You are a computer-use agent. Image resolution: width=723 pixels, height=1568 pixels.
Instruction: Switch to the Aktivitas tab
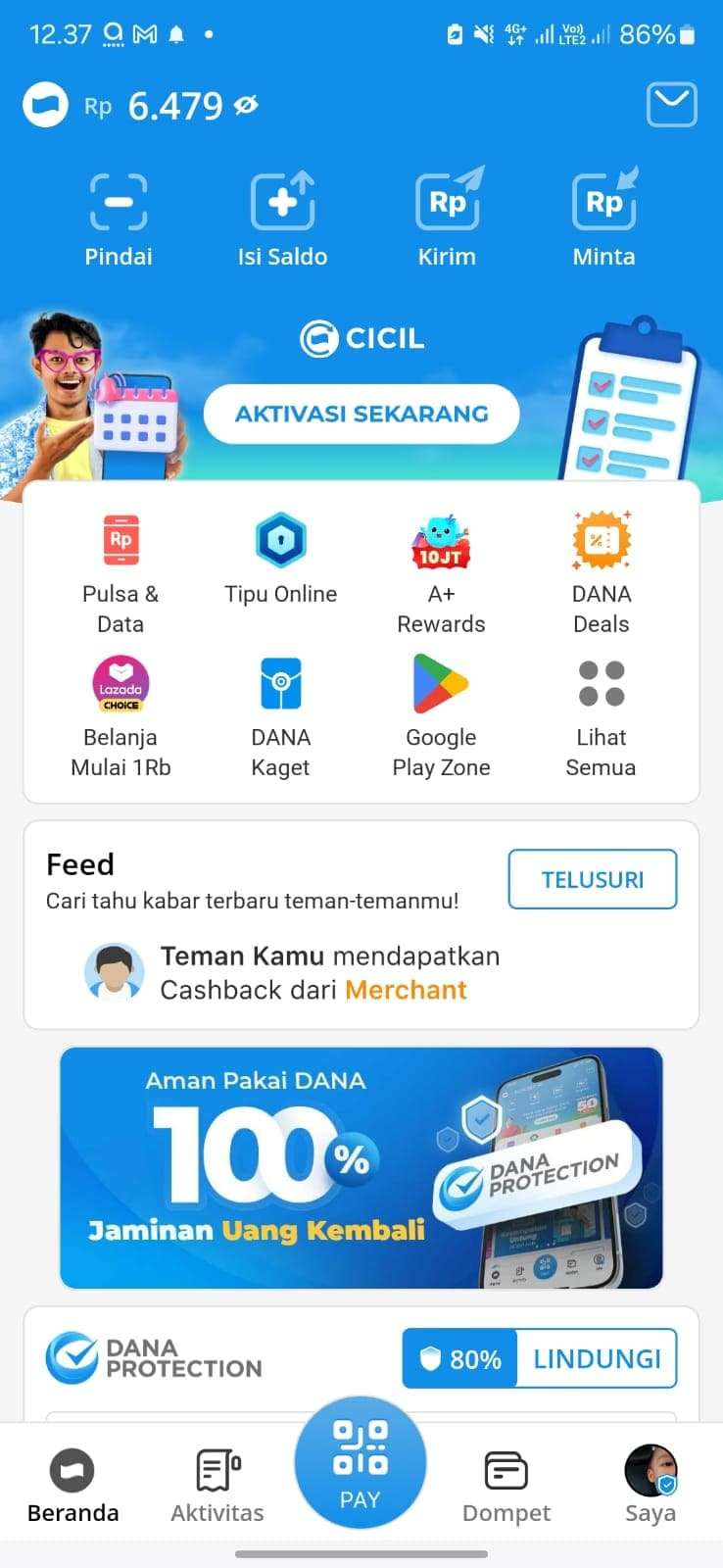coord(217,1485)
